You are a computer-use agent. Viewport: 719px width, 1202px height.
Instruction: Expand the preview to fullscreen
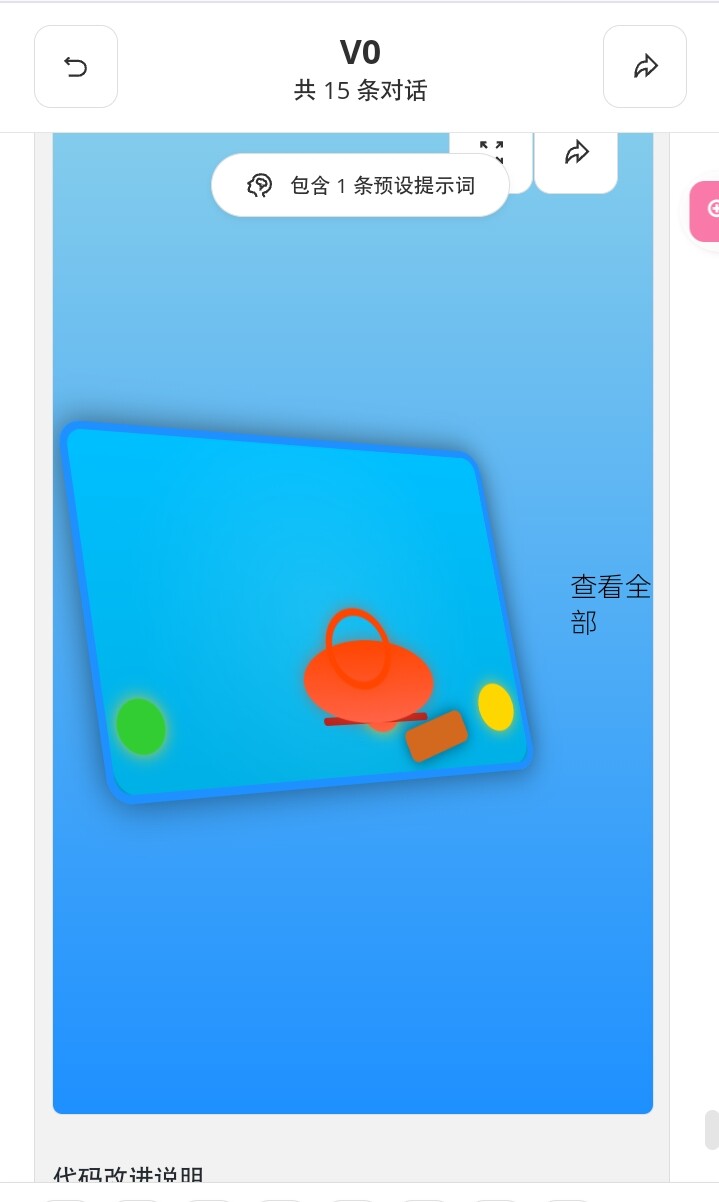491,152
